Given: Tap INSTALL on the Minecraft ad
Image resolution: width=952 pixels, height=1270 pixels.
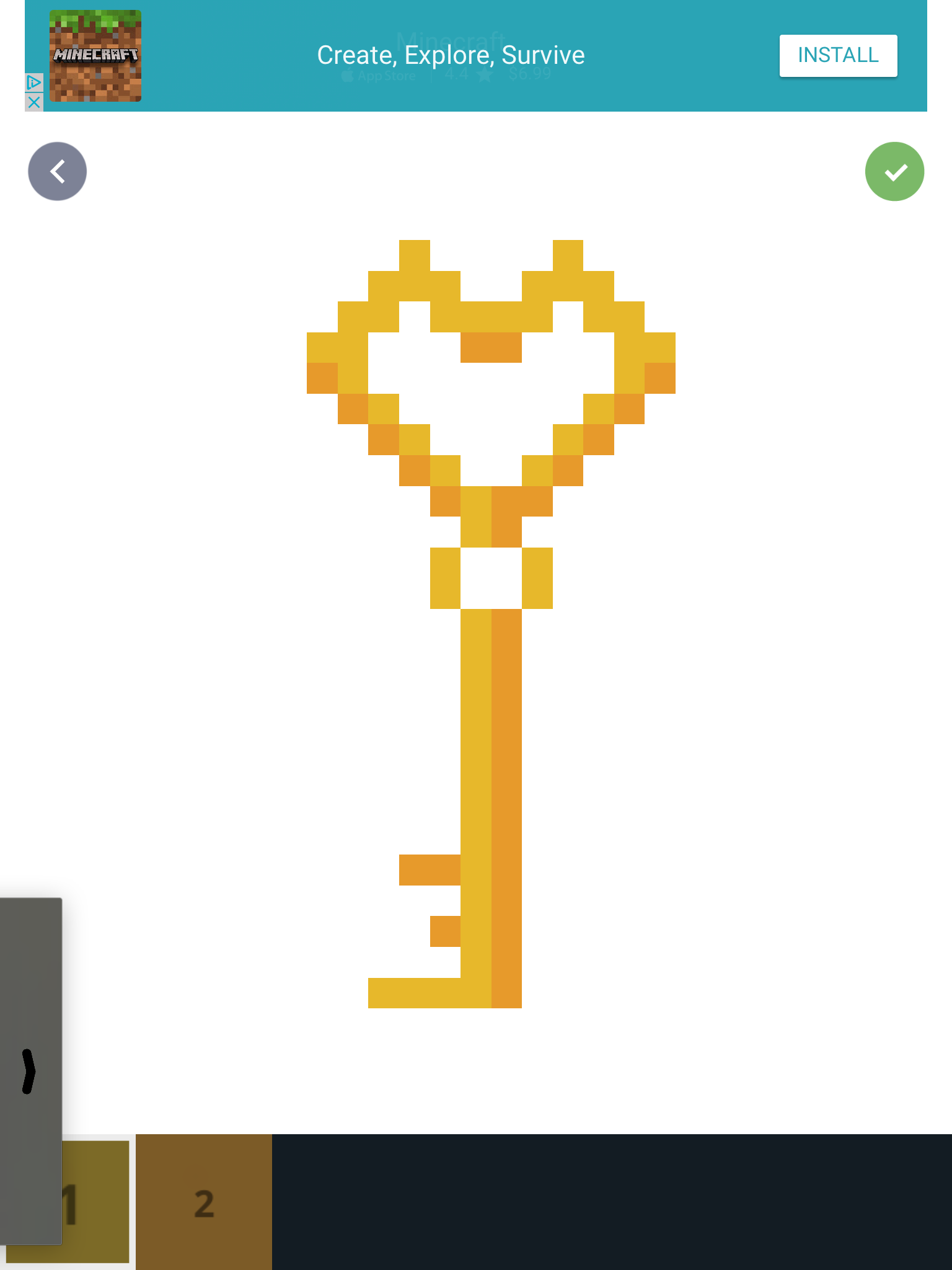Looking at the screenshot, I should [838, 55].
